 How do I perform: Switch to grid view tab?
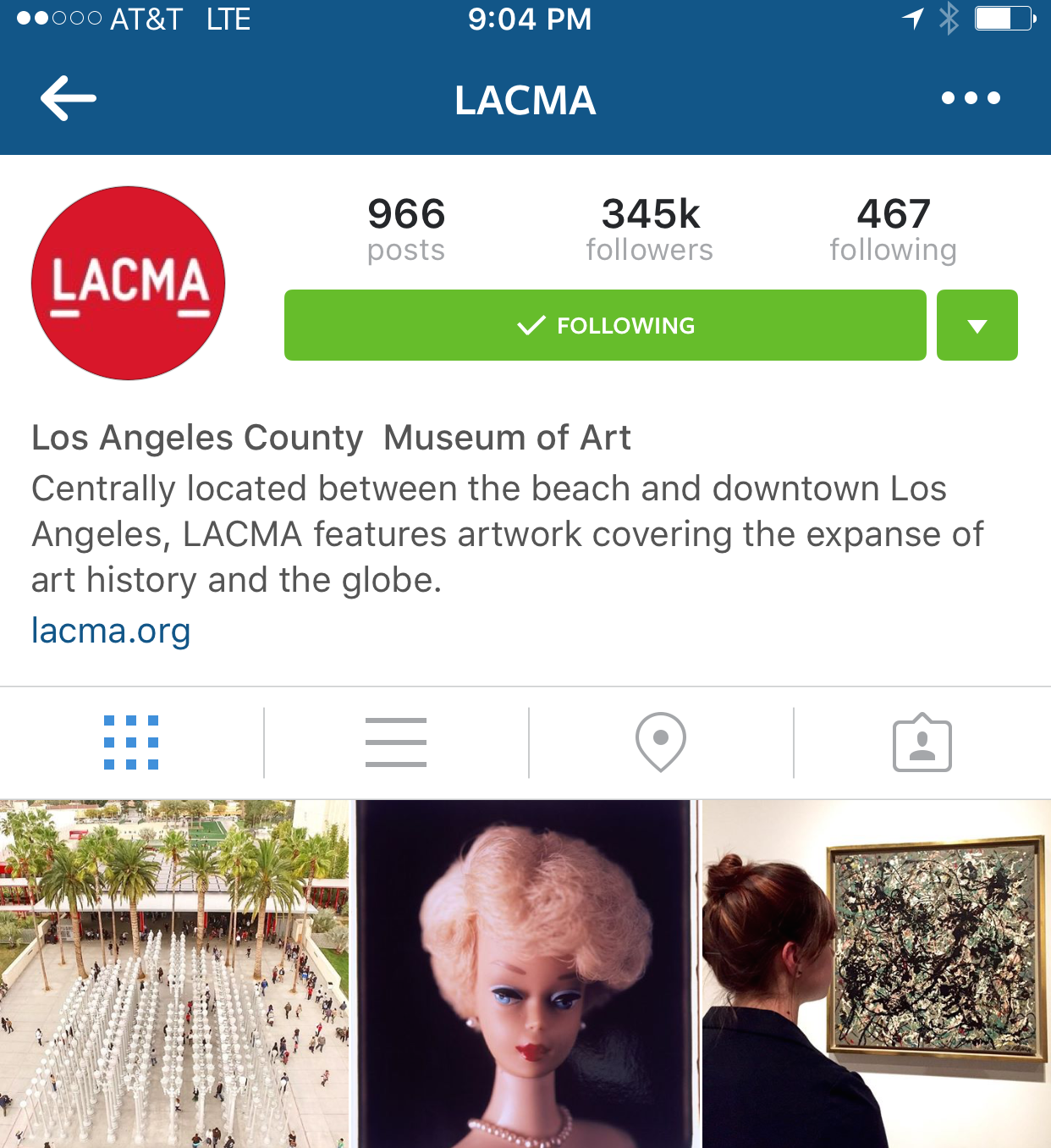pyautogui.click(x=131, y=742)
